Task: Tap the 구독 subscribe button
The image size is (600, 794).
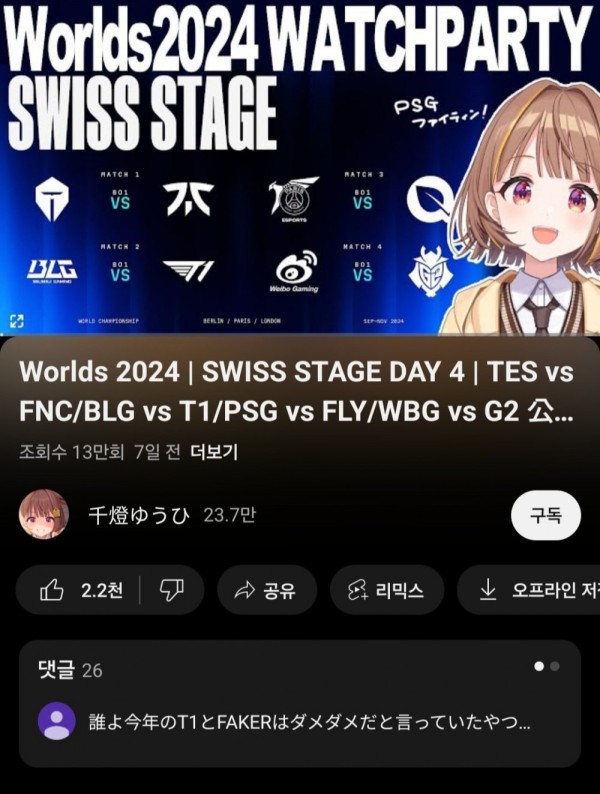Action: click(546, 515)
